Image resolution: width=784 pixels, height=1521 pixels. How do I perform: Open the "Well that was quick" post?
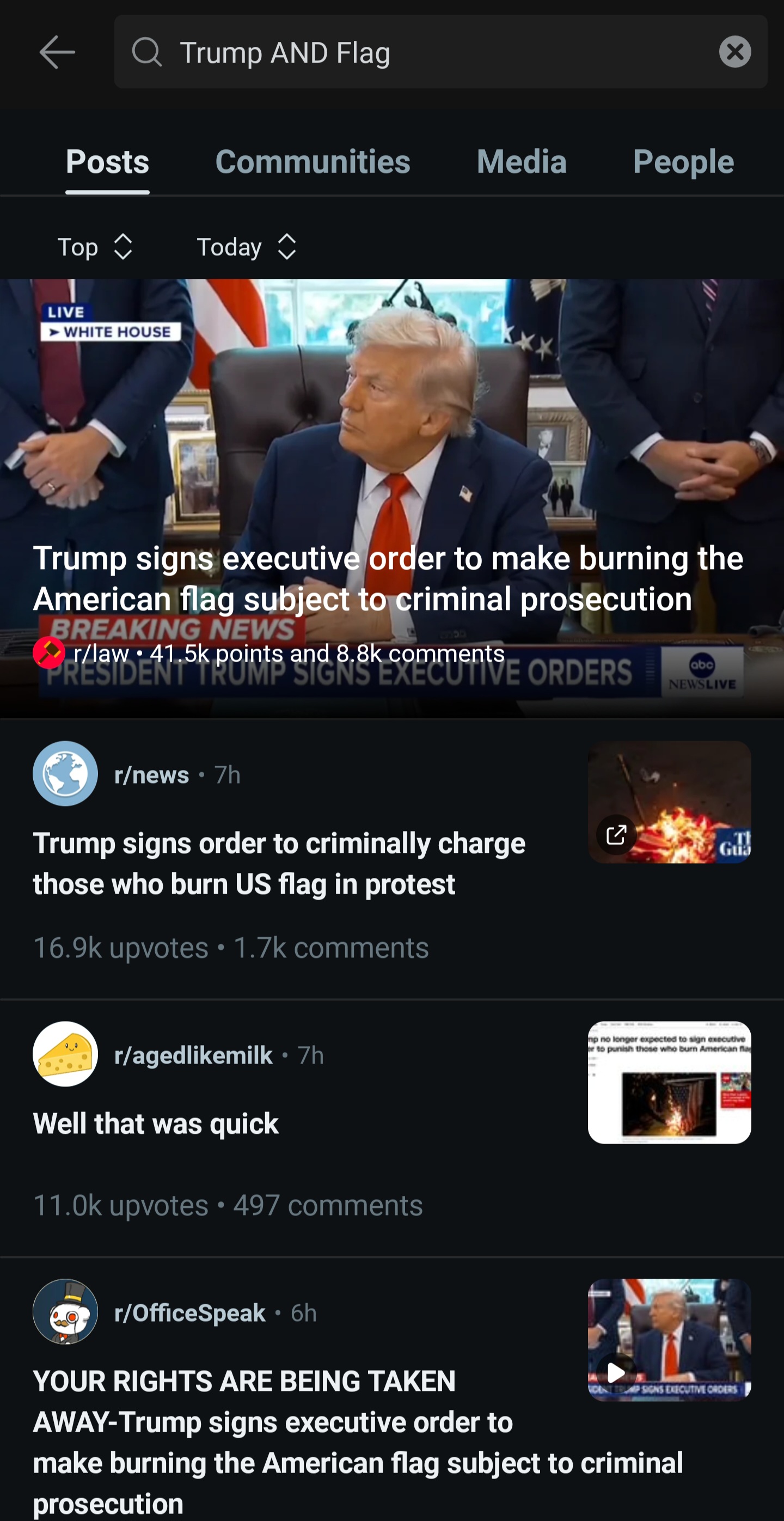point(156,1123)
